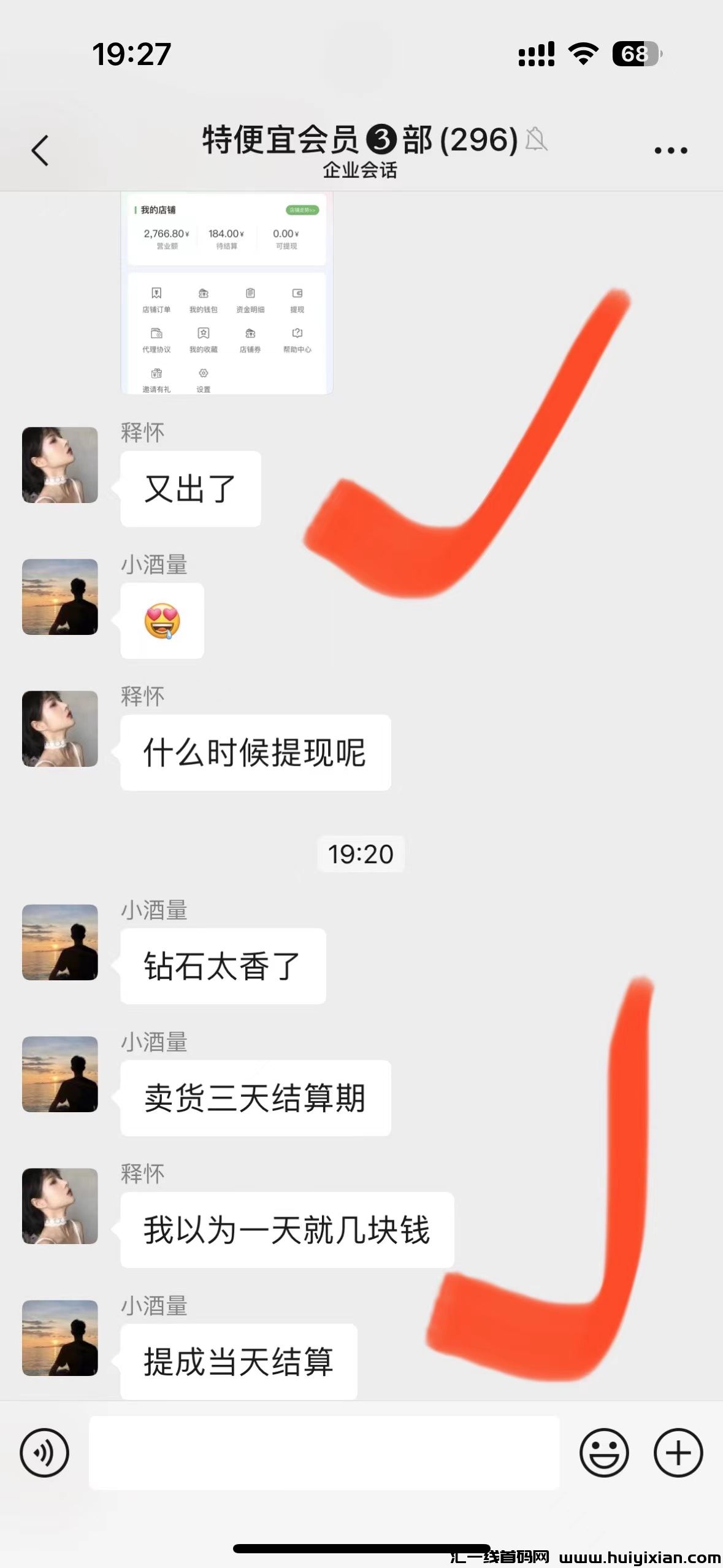723x1568 pixels.
Task: Open the emoji picker
Action: (x=604, y=1453)
